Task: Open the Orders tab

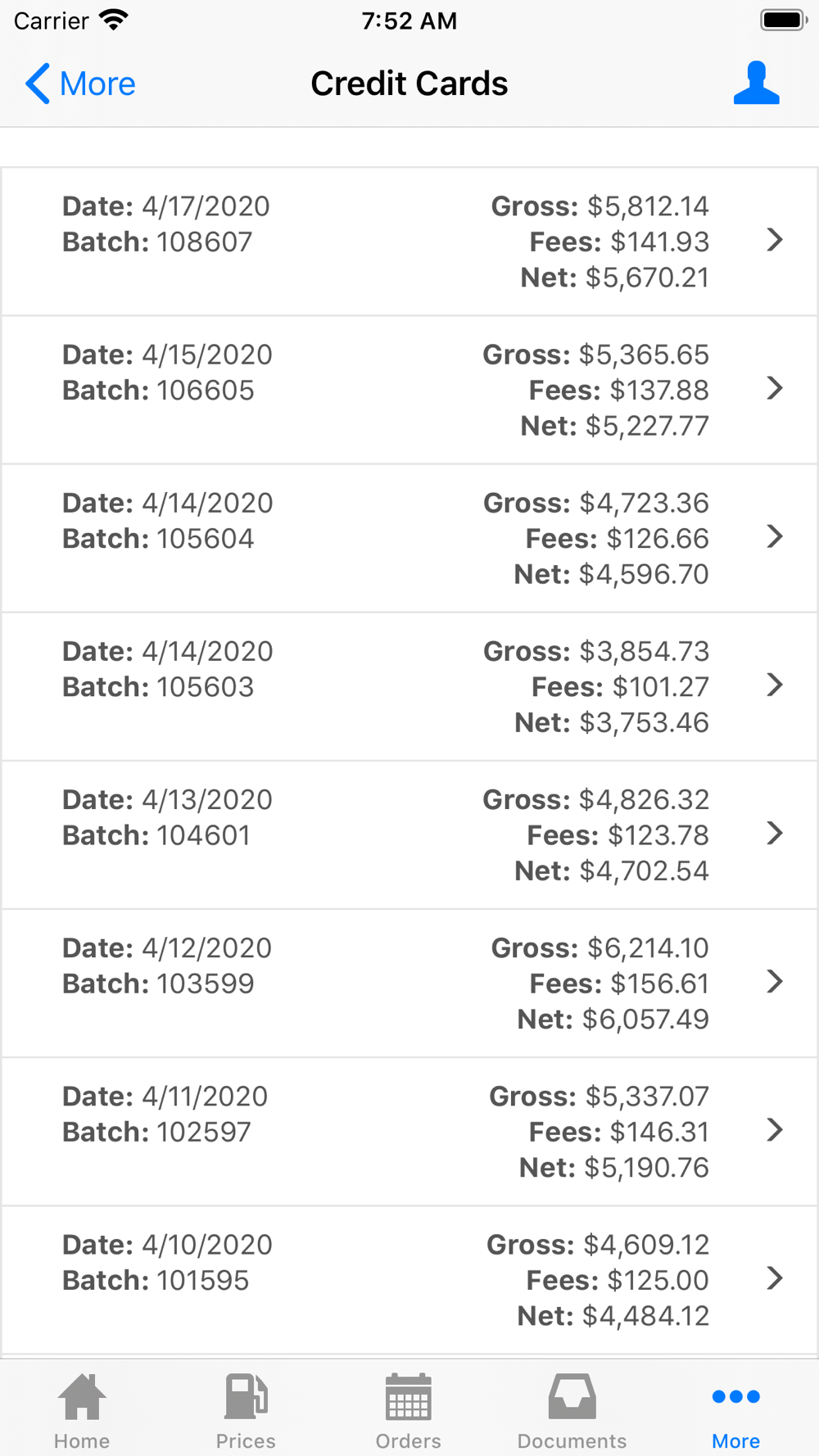Action: (409, 1410)
